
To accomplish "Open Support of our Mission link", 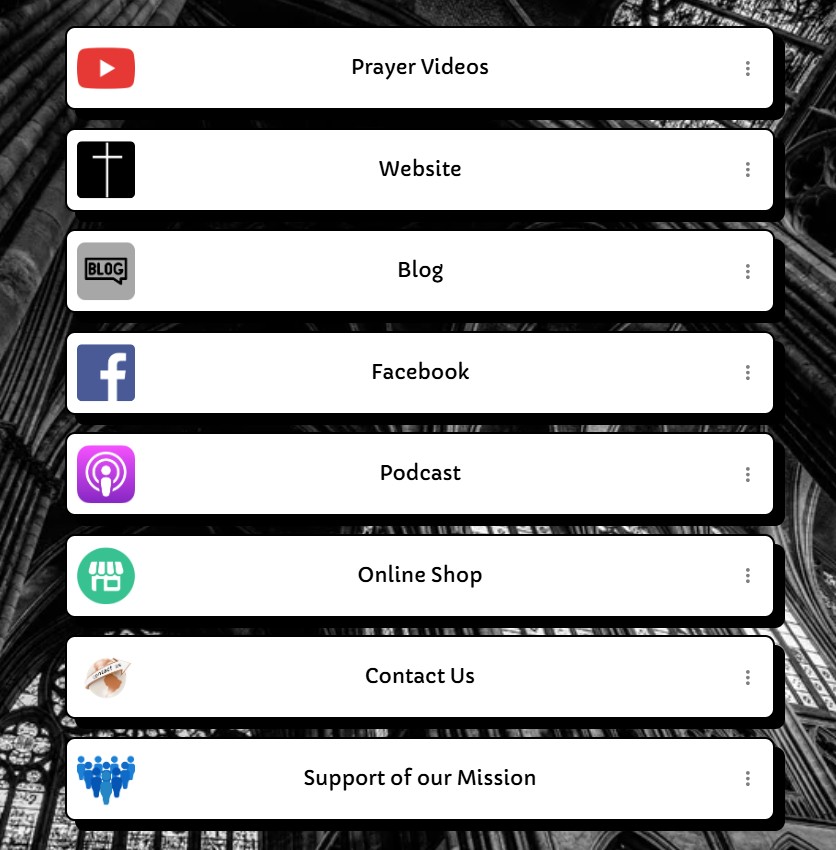I will tap(420, 778).
